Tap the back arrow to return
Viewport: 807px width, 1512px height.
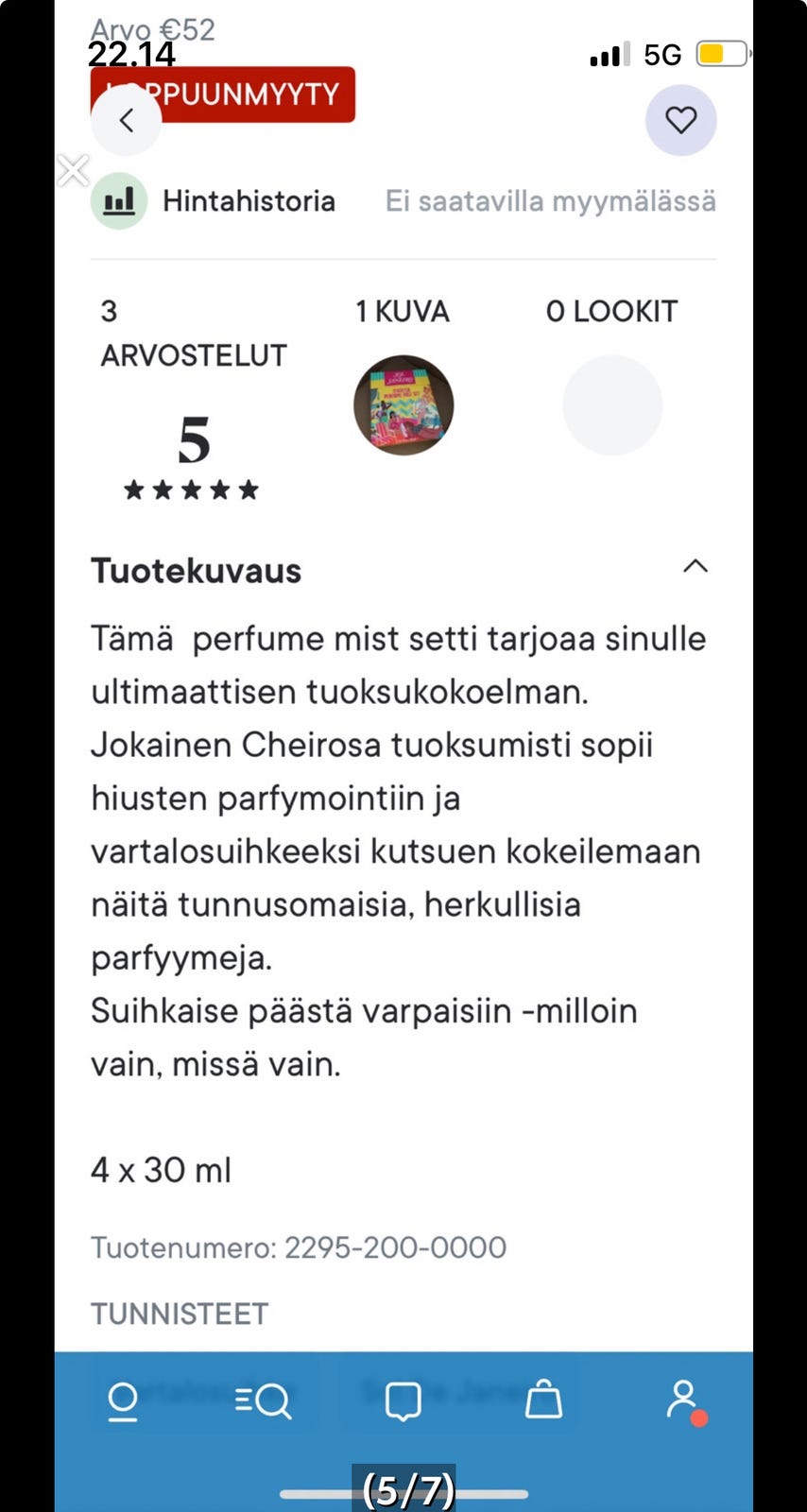126,120
